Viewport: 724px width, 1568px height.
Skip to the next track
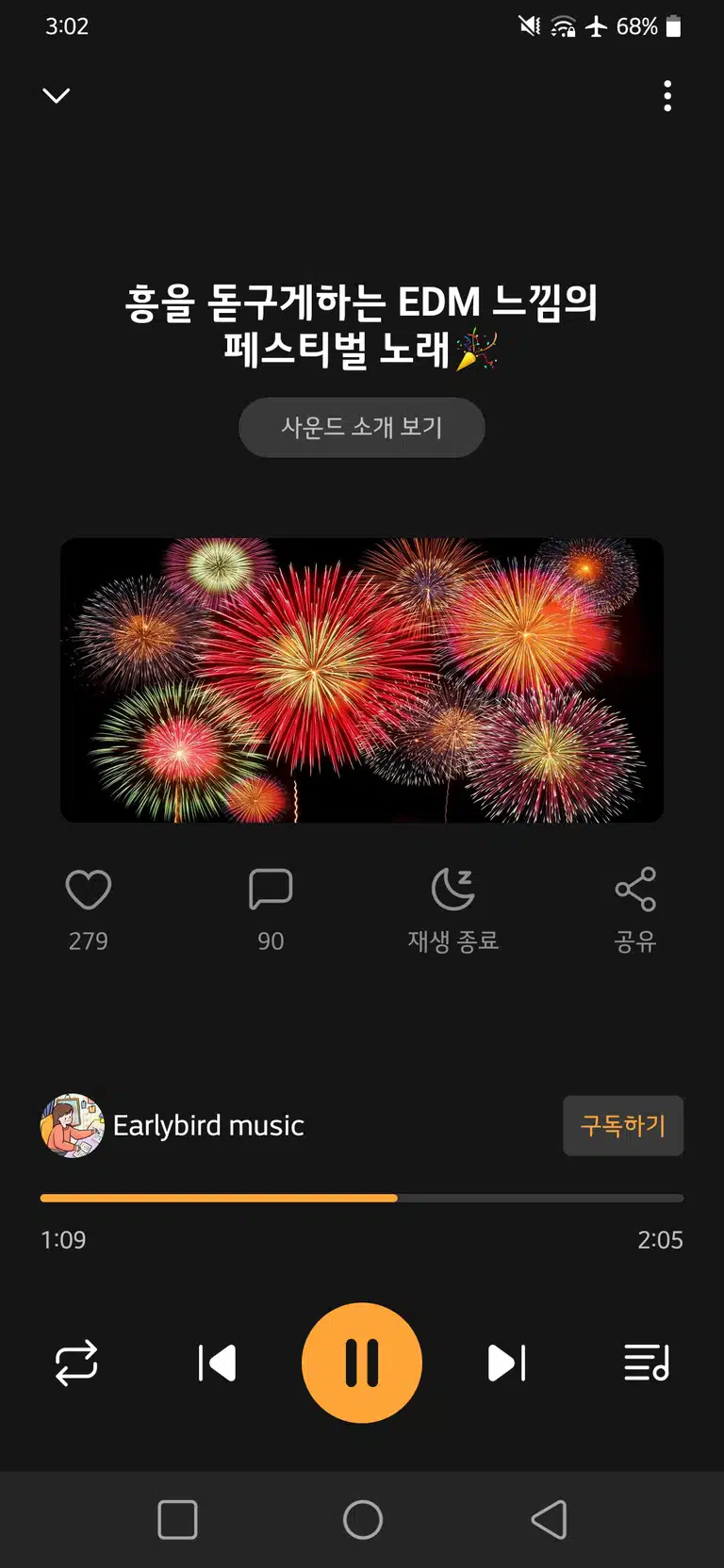click(x=507, y=1363)
